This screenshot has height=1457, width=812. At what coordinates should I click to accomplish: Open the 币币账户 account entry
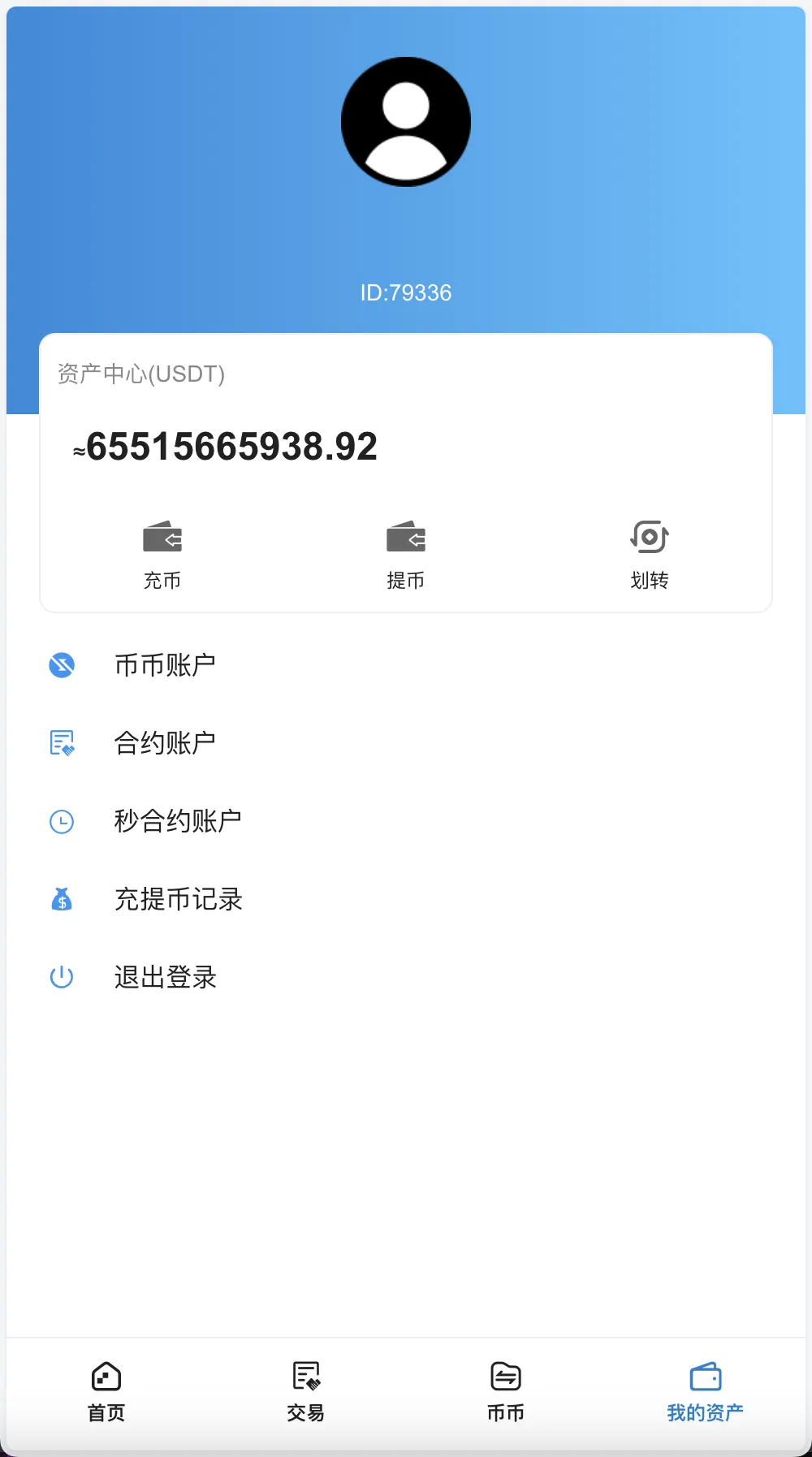166,664
